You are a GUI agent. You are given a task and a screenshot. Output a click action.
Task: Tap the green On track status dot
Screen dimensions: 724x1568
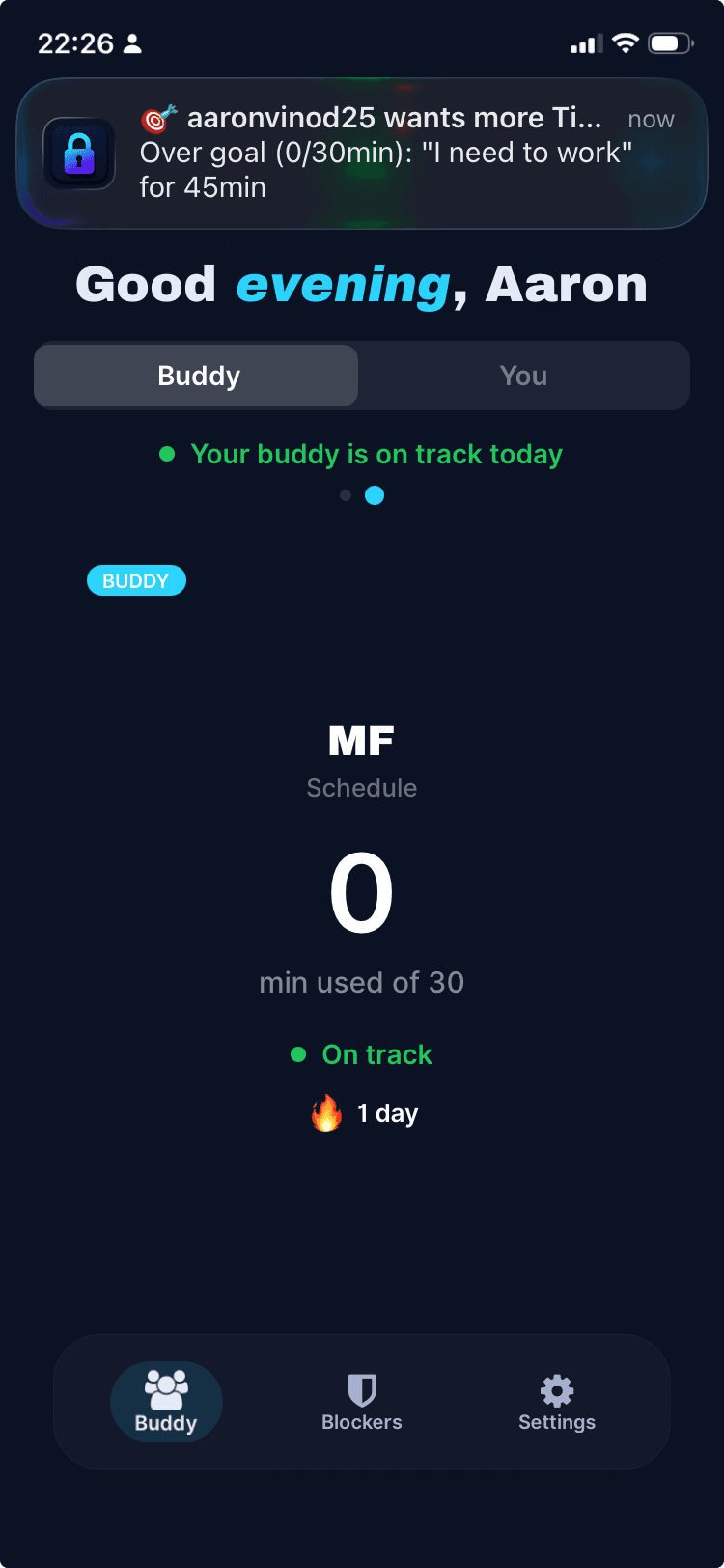(298, 1055)
